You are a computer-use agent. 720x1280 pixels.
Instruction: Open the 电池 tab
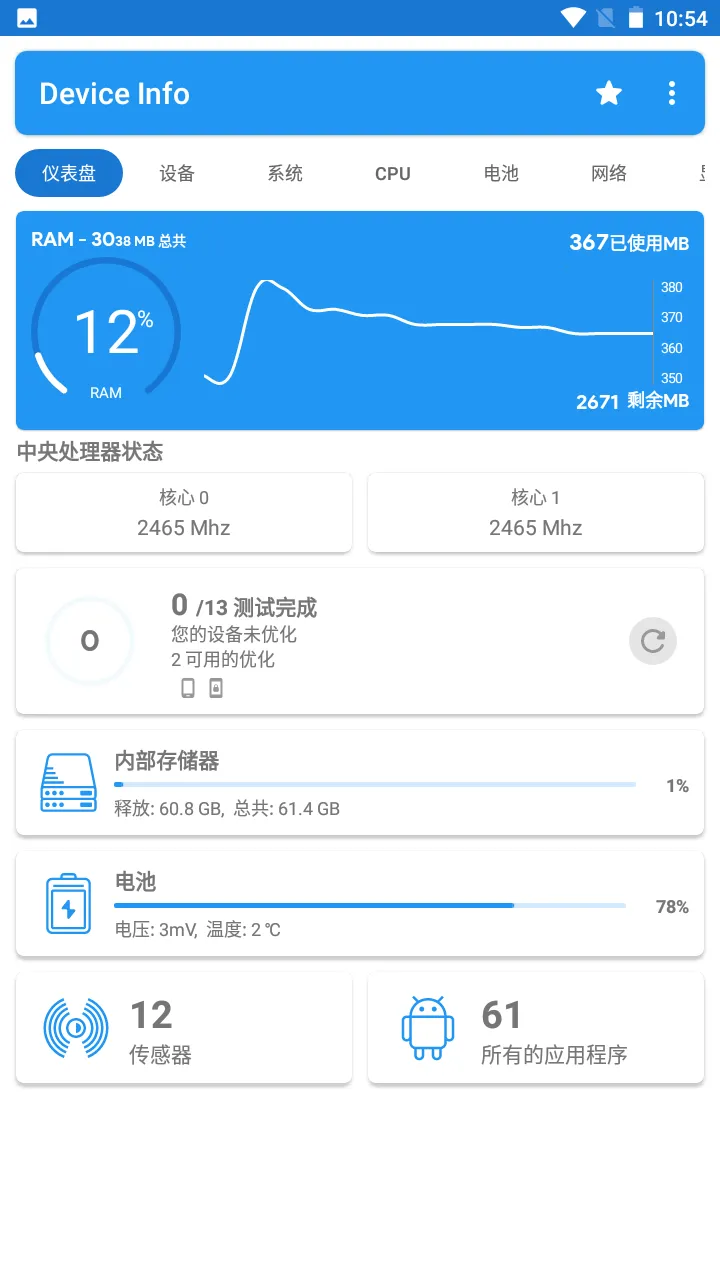(500, 173)
